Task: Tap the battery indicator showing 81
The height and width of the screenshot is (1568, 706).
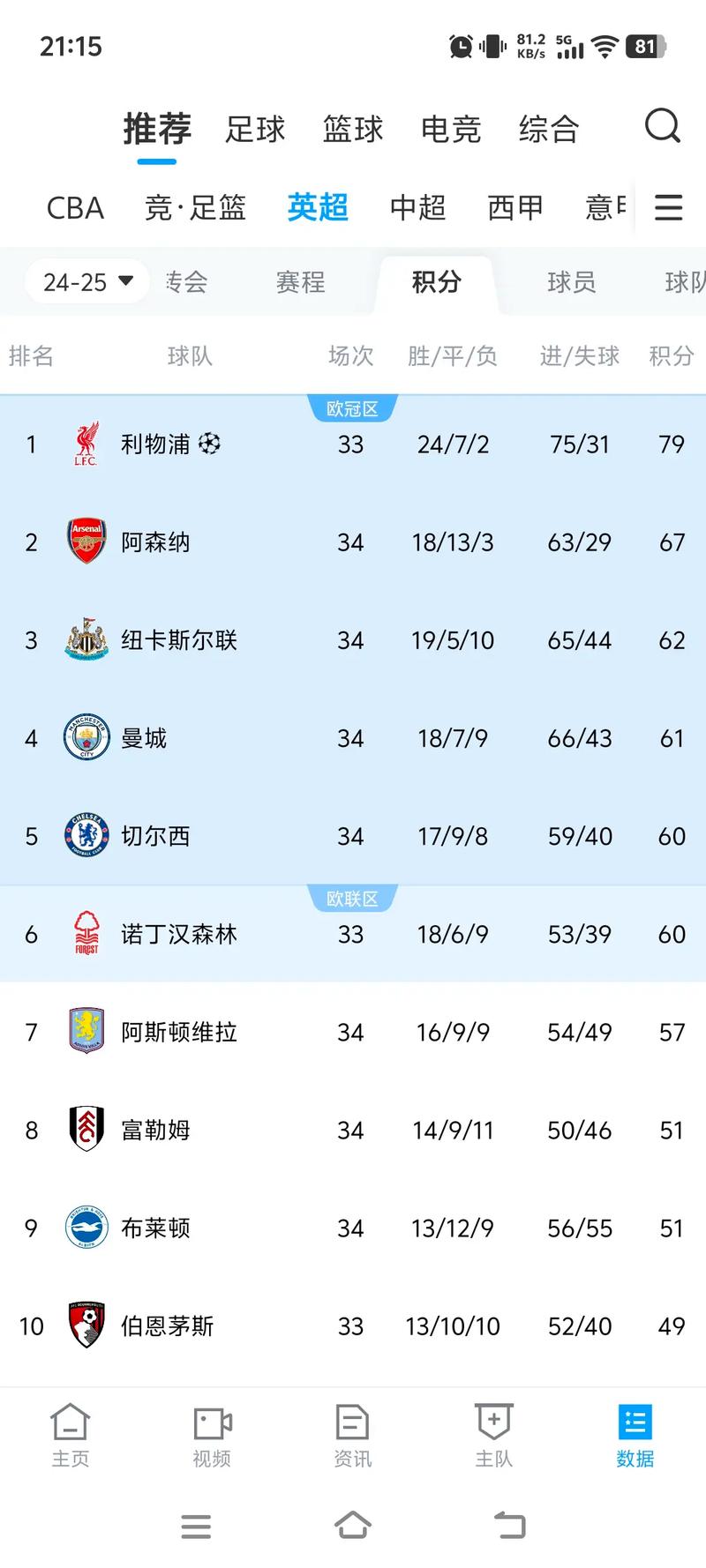Action: click(643, 46)
